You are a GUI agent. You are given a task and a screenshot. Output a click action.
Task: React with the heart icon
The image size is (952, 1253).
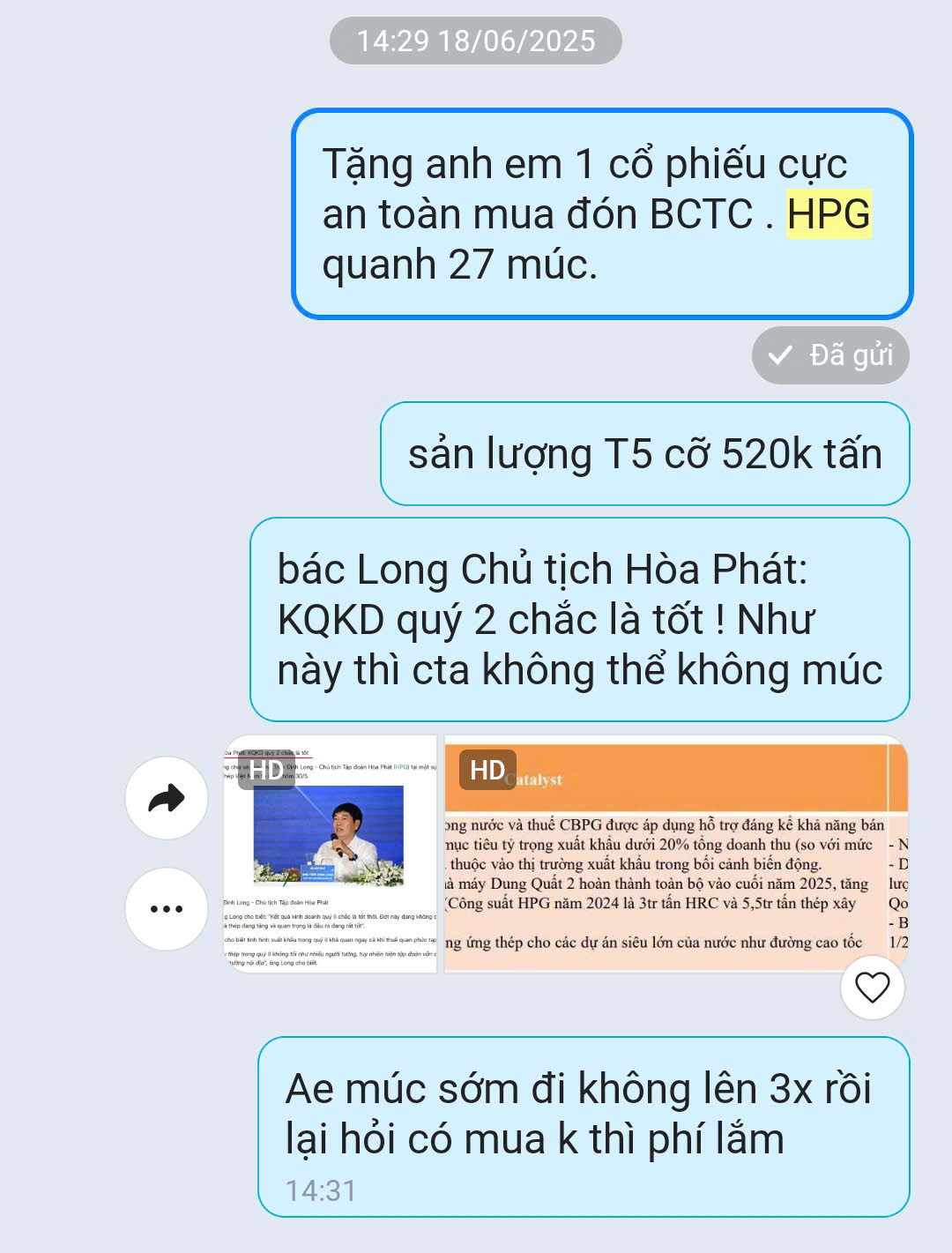pyautogui.click(x=872, y=987)
